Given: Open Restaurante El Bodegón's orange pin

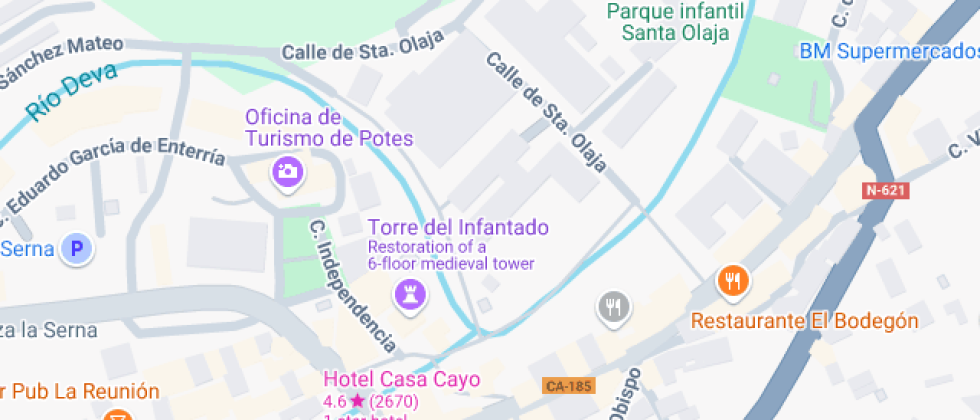Looking at the screenshot, I should click(x=733, y=282).
